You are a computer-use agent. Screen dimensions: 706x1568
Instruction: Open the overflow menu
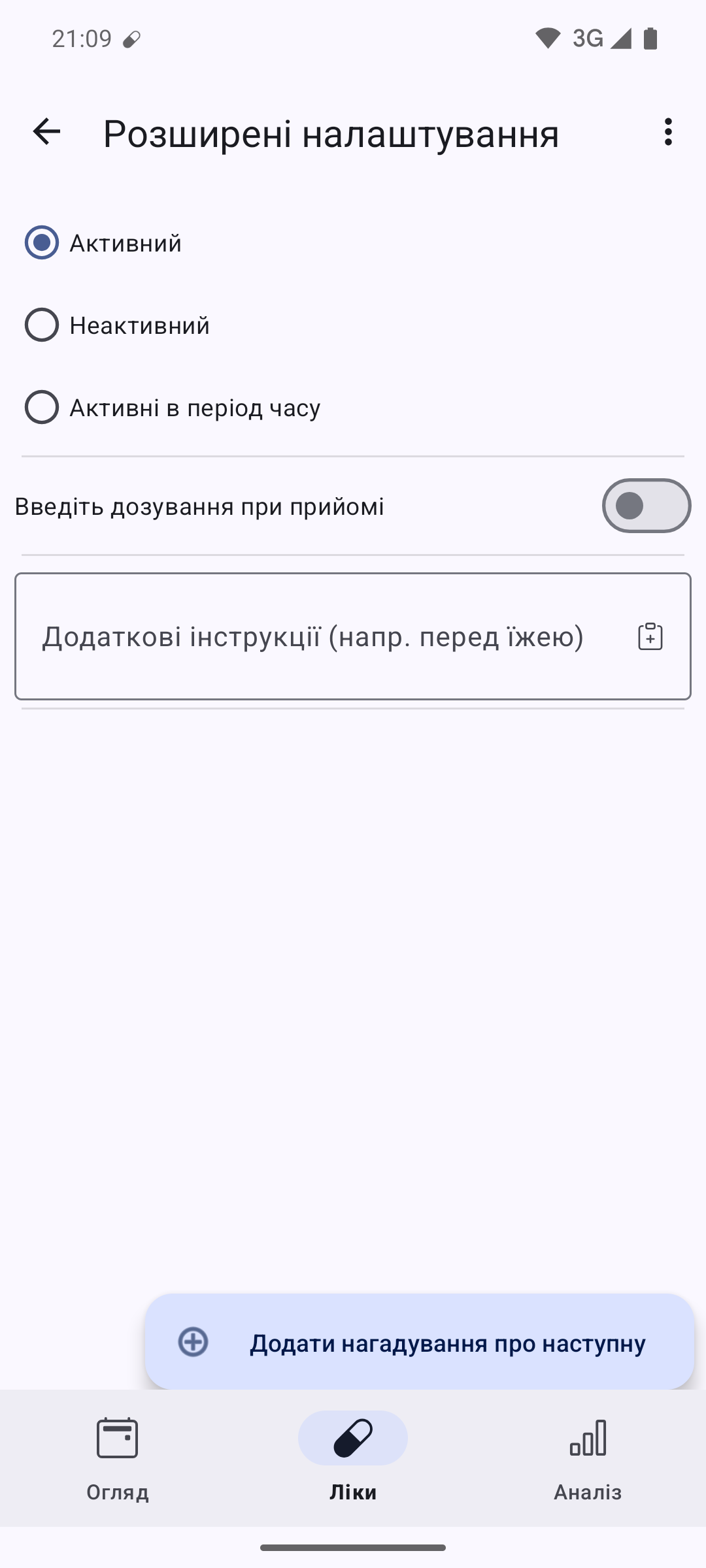(x=667, y=132)
